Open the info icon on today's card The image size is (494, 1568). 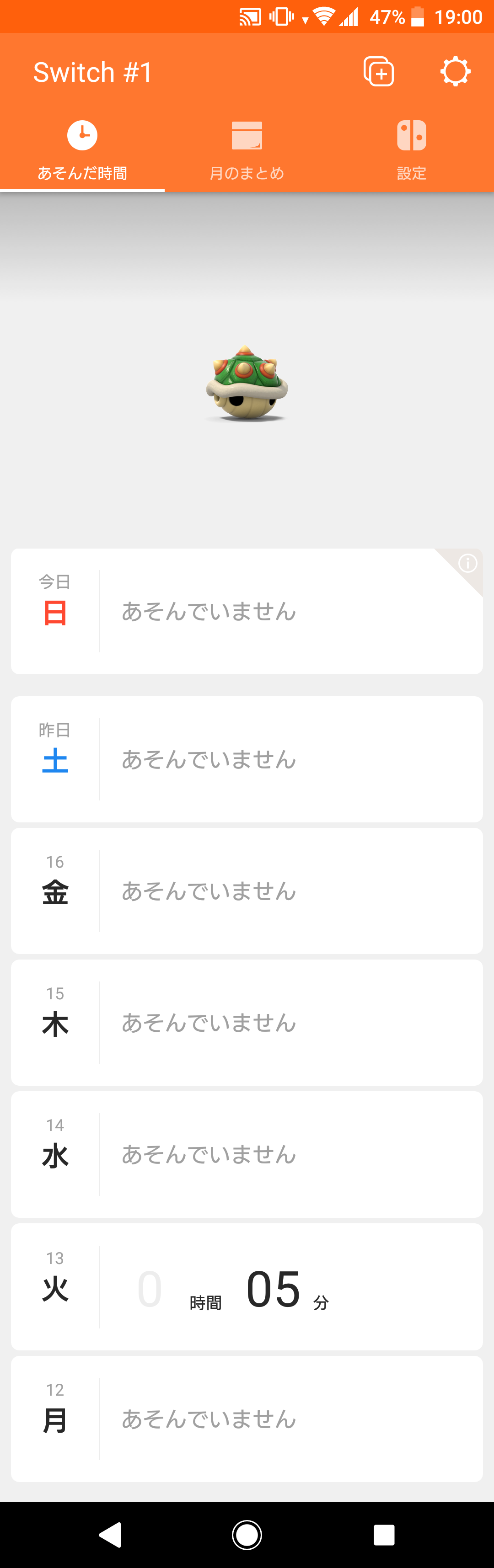pyautogui.click(x=467, y=564)
